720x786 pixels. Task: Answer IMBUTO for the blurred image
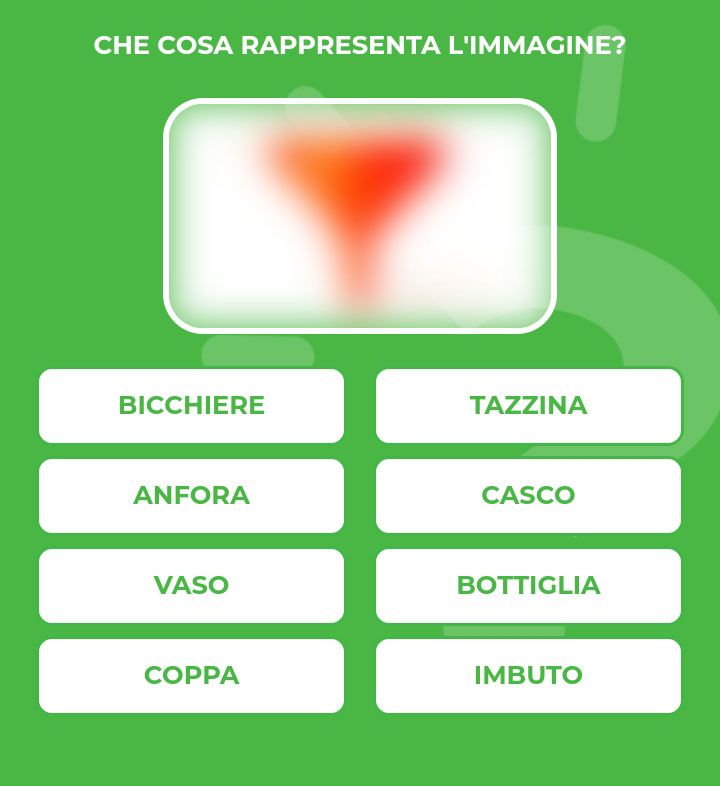point(528,676)
